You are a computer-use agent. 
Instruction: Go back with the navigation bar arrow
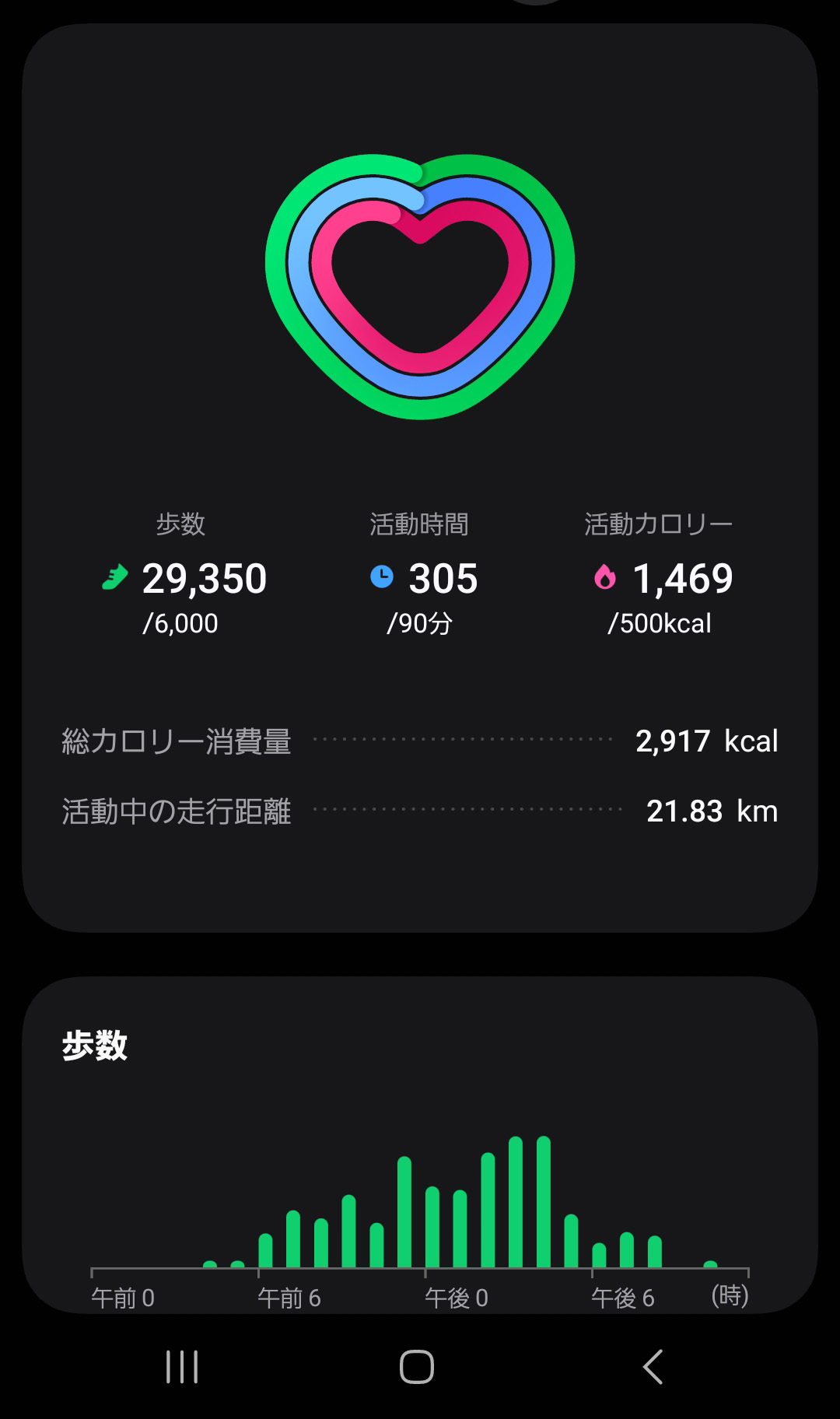[653, 1367]
